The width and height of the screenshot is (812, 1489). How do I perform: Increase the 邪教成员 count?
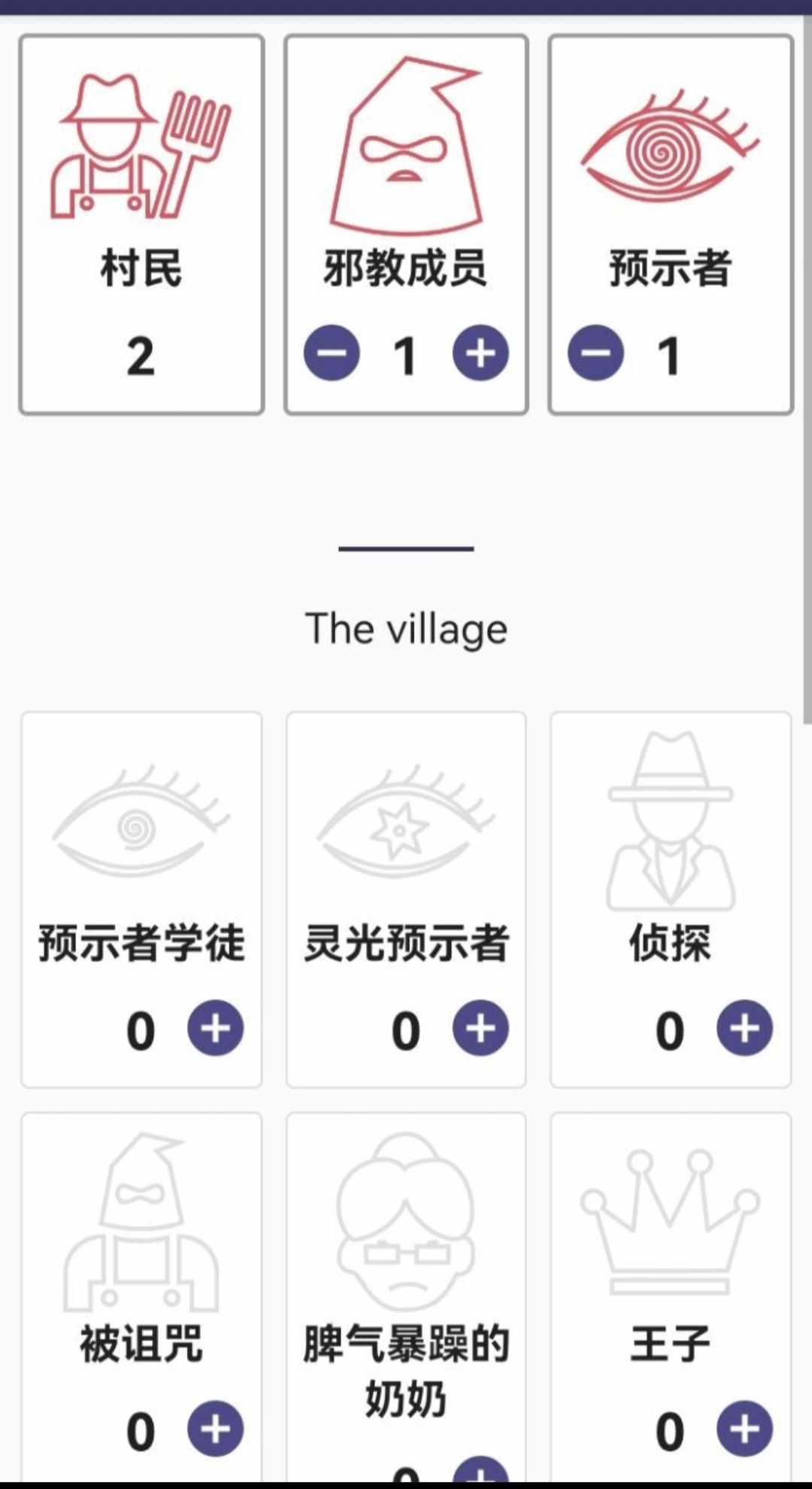coord(480,353)
